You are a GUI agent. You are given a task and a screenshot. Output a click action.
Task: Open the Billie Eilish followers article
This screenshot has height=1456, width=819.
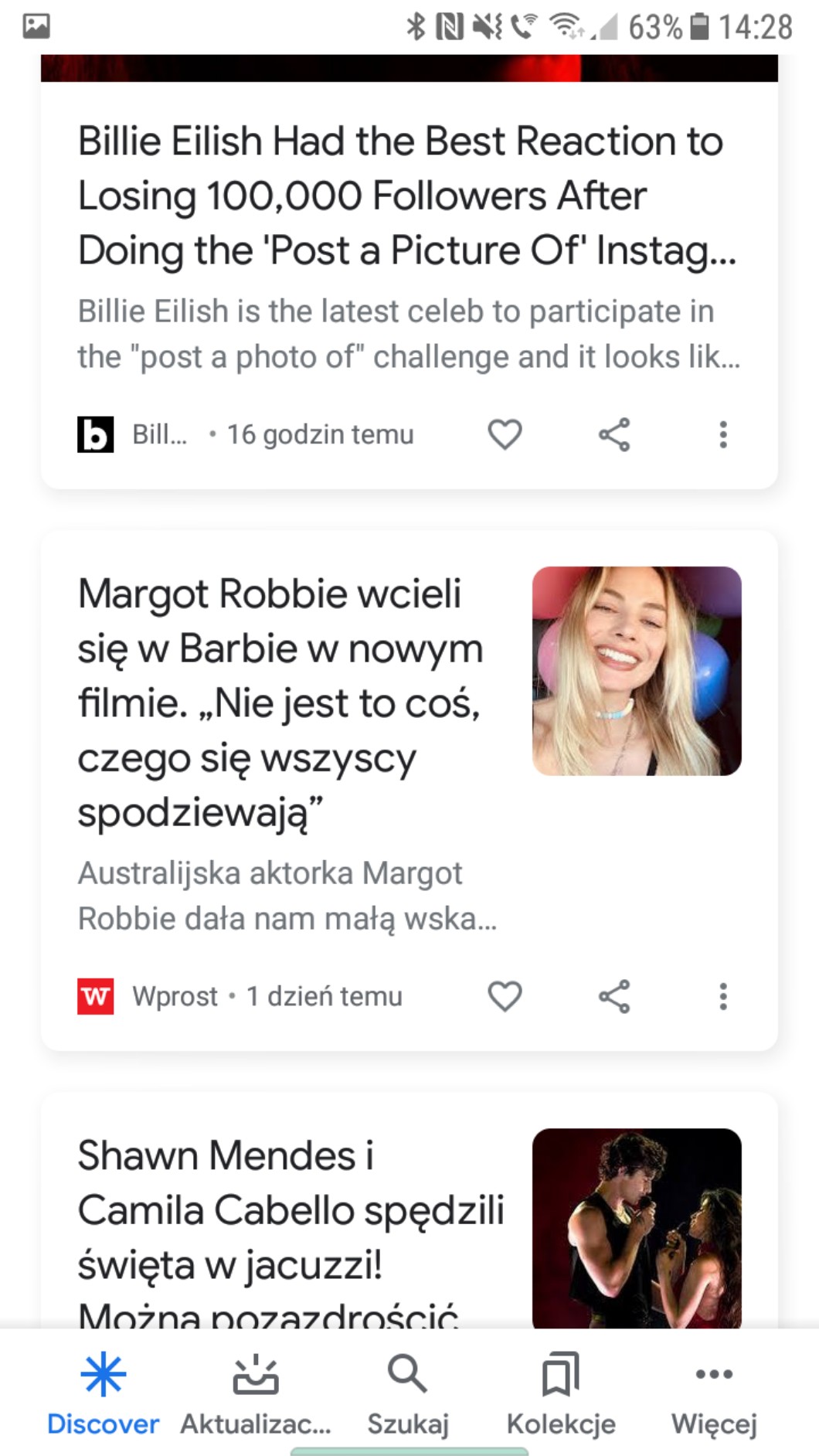click(x=402, y=196)
